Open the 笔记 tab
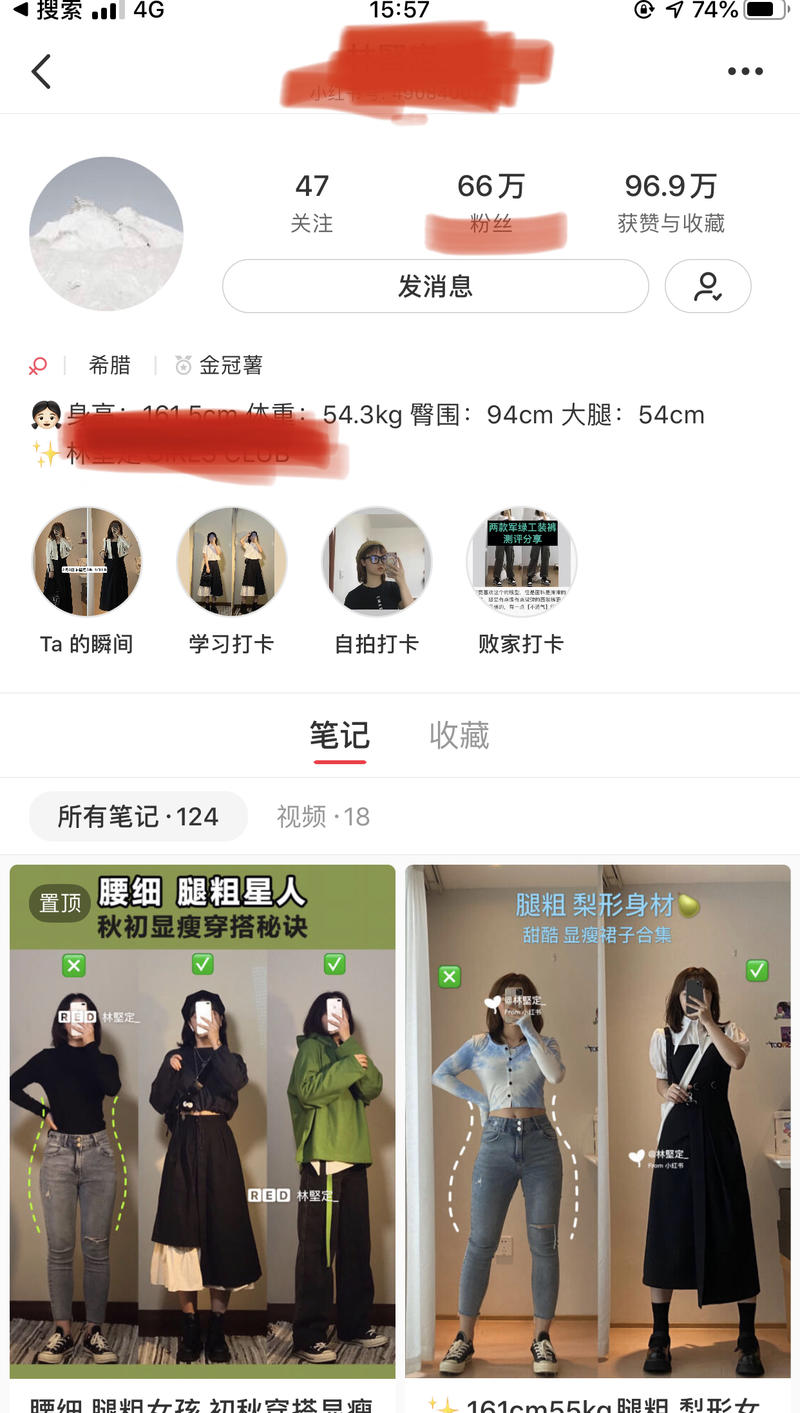 [341, 735]
